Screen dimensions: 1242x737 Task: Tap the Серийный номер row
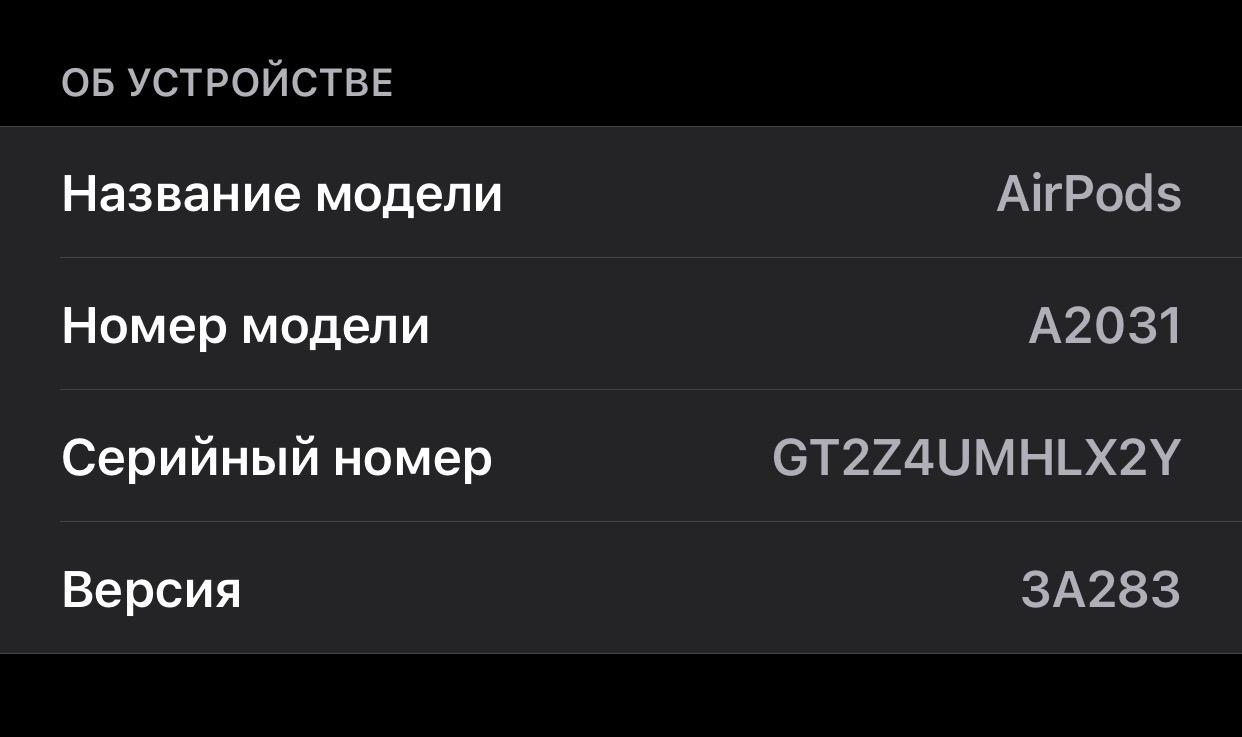620,457
